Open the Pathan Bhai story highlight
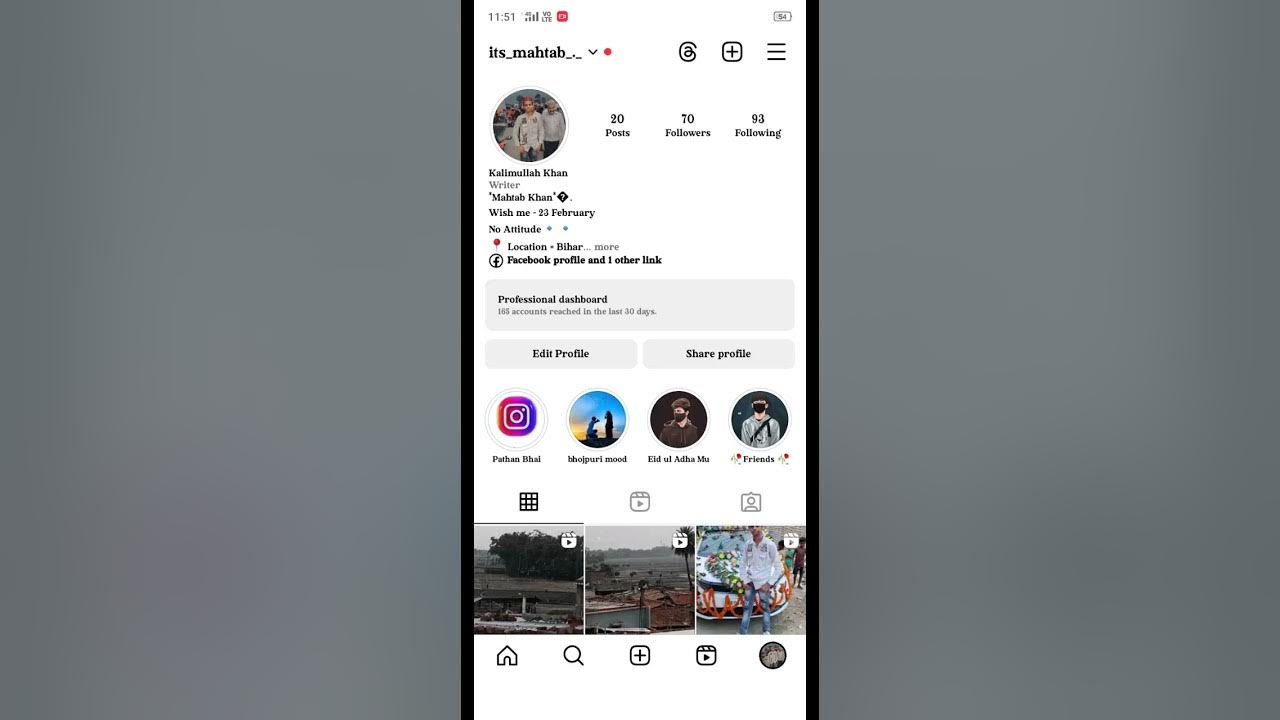 (x=516, y=418)
